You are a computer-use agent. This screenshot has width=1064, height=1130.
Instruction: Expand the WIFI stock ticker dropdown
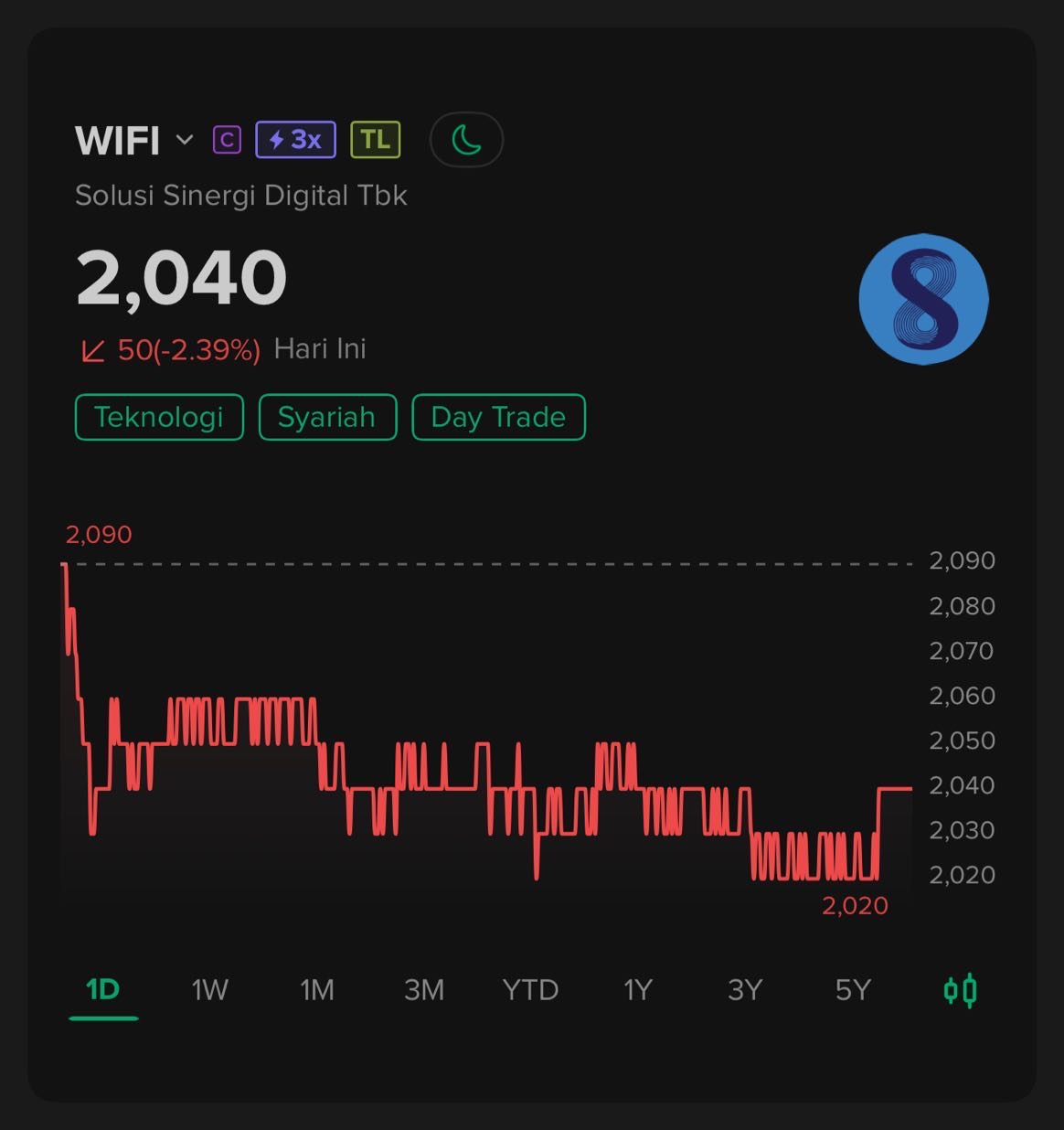(185, 140)
